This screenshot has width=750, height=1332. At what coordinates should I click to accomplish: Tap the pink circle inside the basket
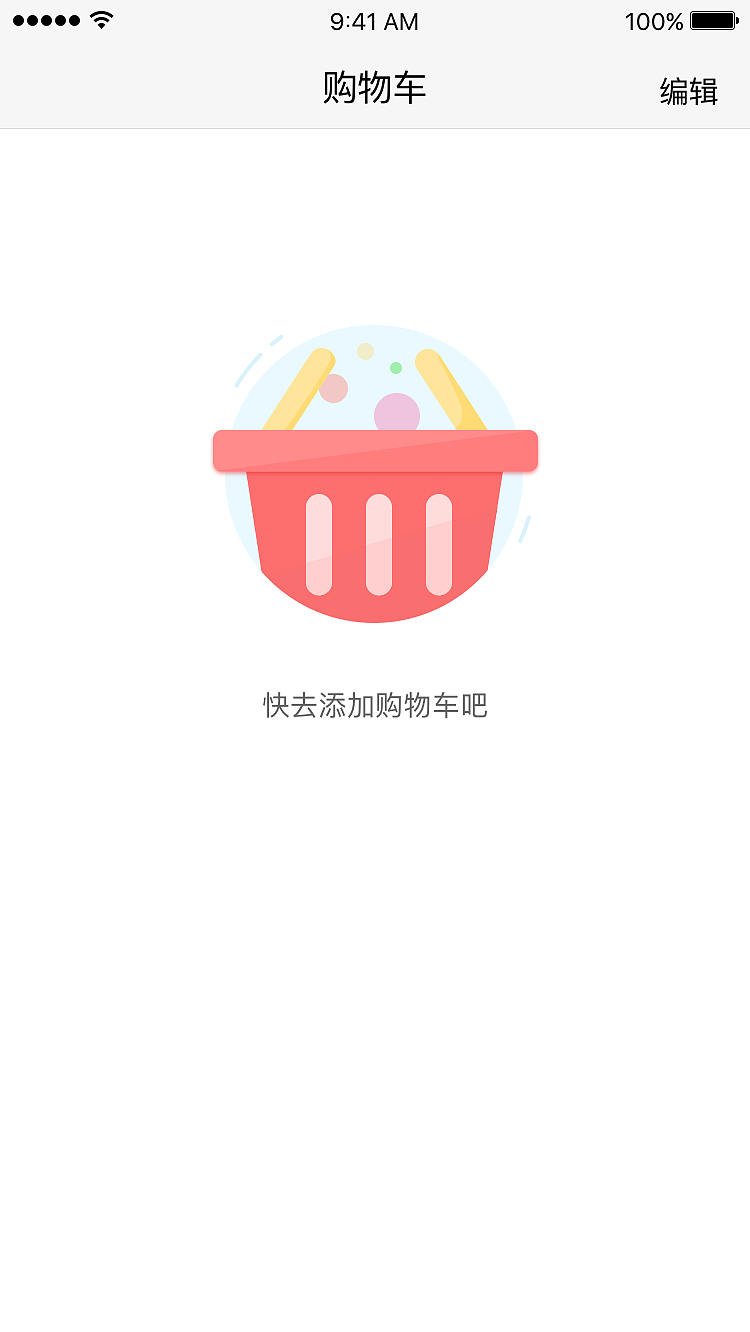click(396, 413)
